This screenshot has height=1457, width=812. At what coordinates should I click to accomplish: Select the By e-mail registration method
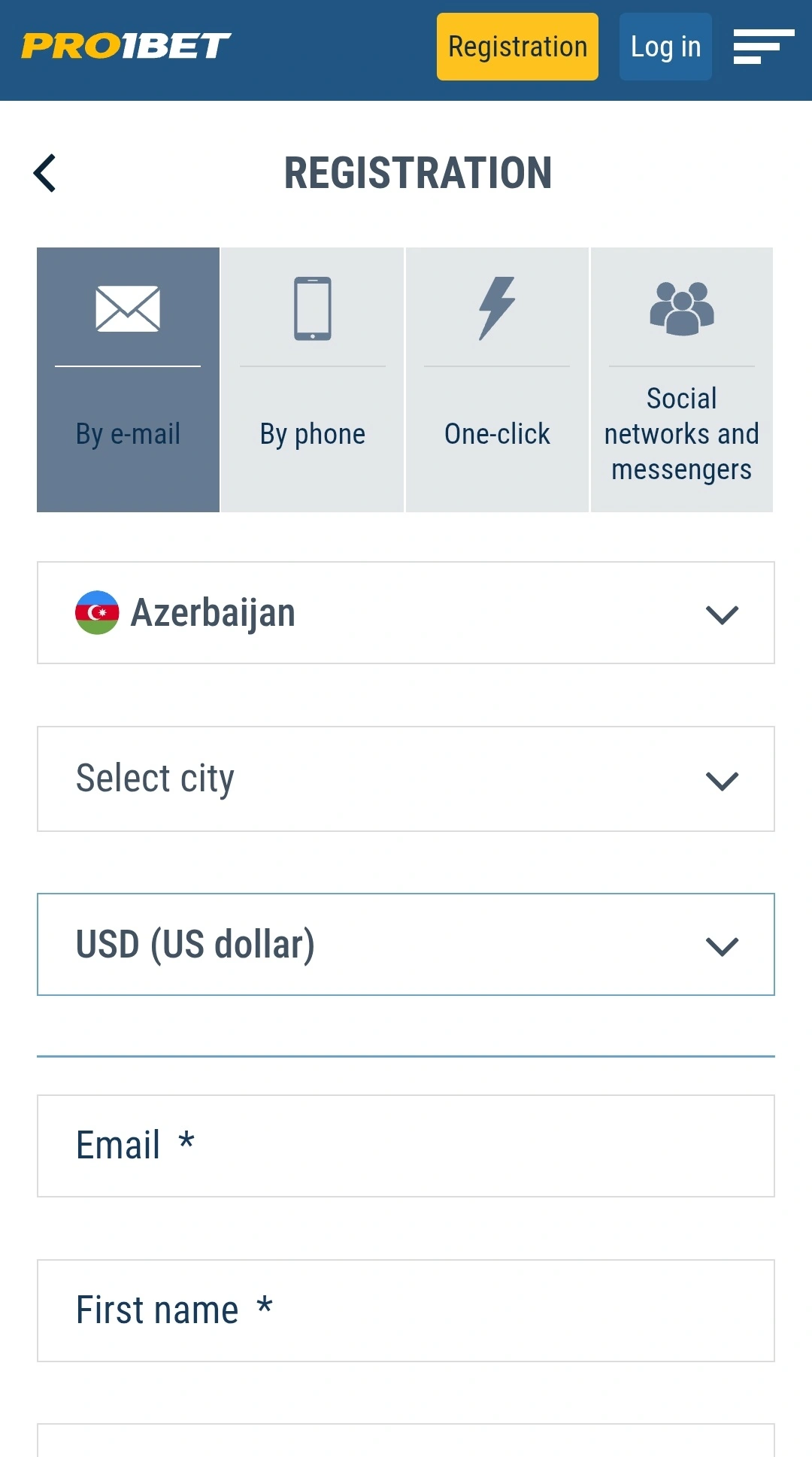click(x=127, y=380)
